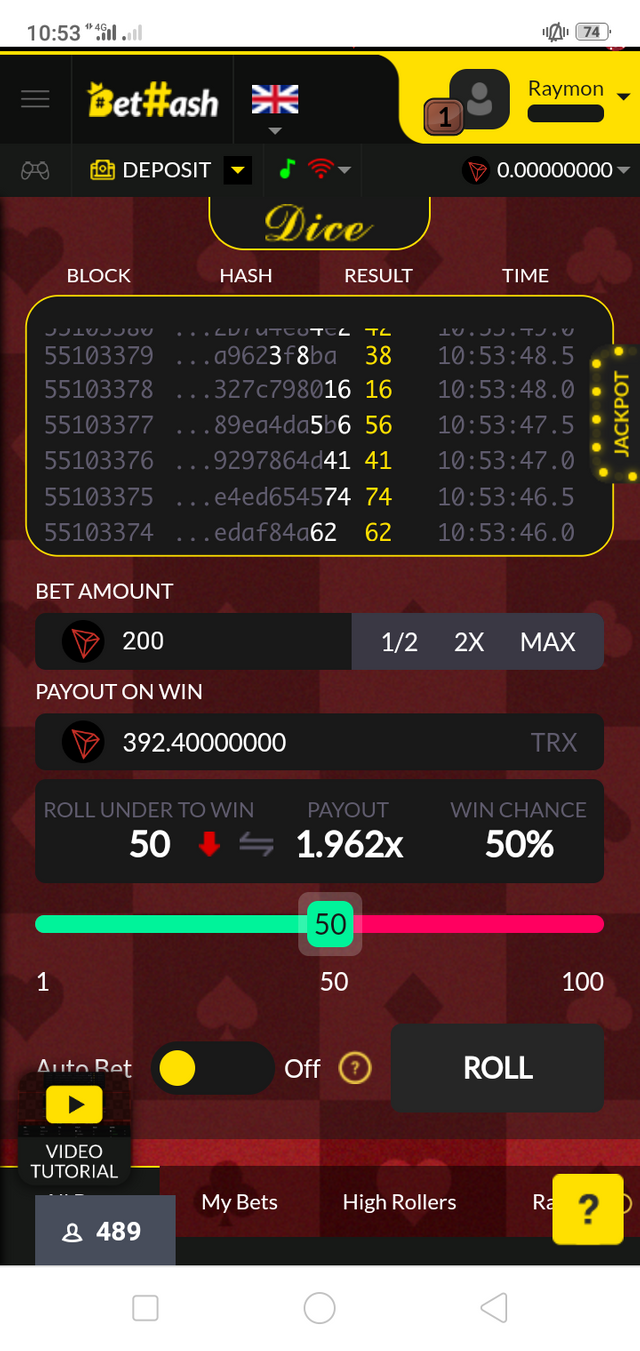Edit the bet amount field
This screenshot has height=1351, width=640.
coord(194,641)
